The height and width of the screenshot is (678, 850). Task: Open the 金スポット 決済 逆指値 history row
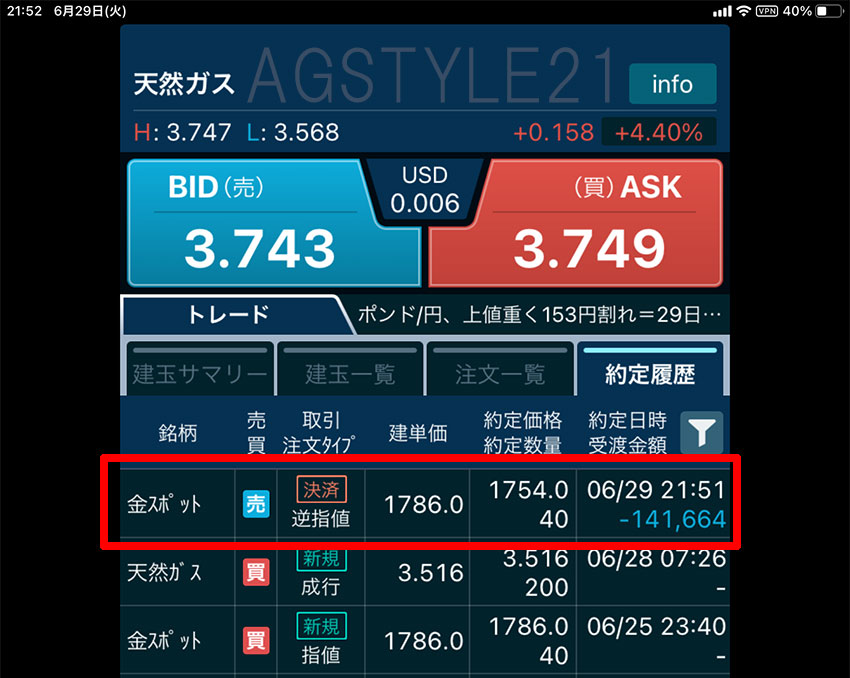(x=424, y=504)
